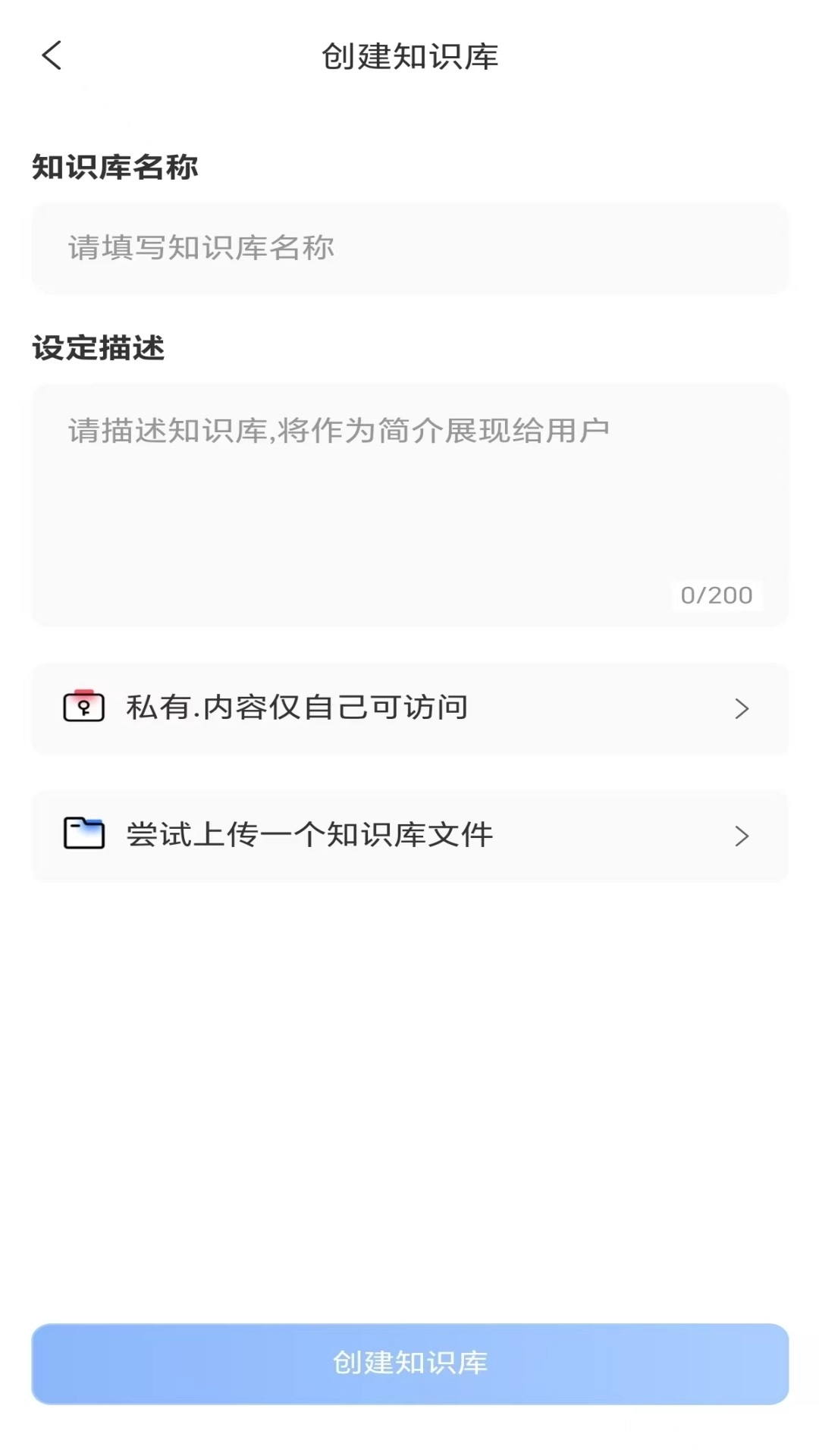The height and width of the screenshot is (1456, 819).
Task: Tap the right arrow beside upload option
Action: tap(741, 836)
